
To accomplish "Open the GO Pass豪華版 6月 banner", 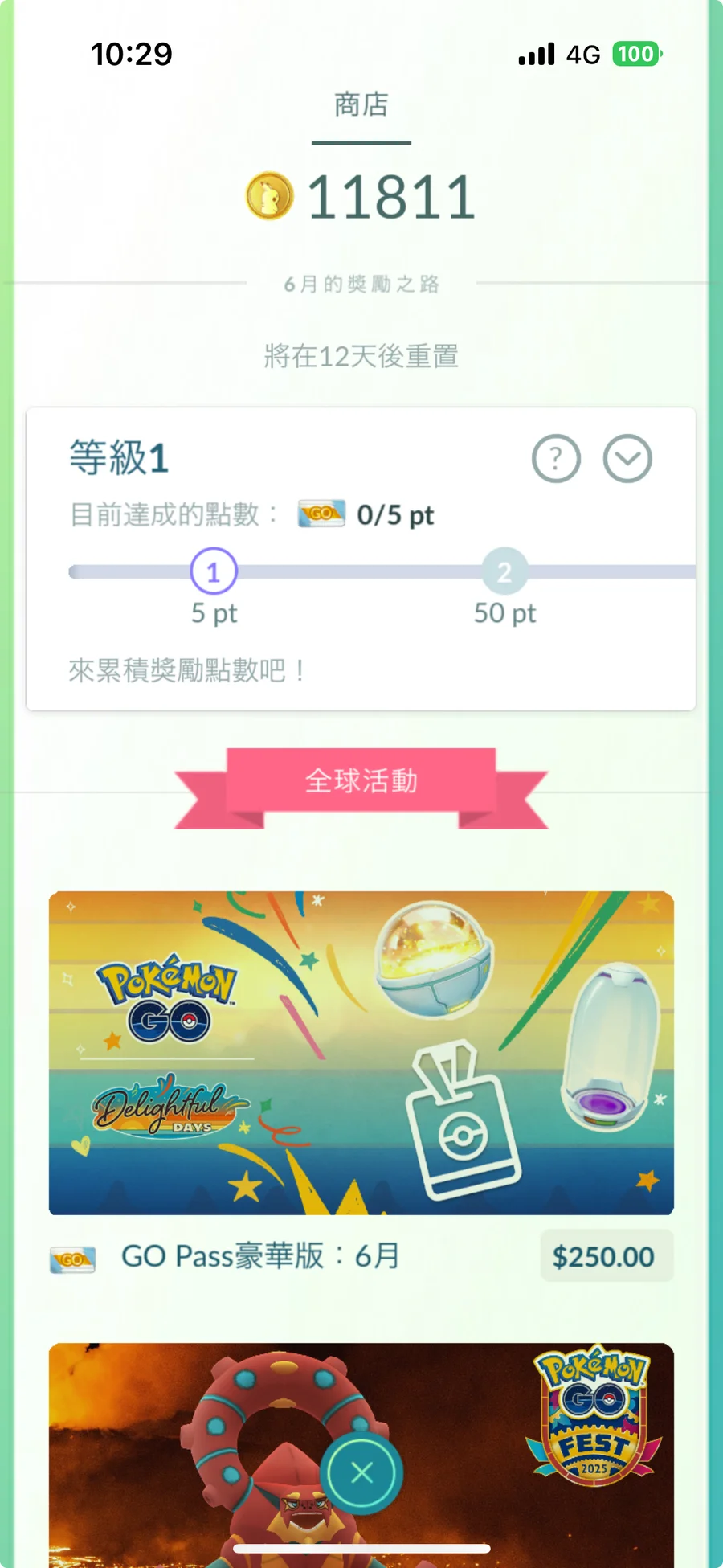I will tap(361, 1052).
